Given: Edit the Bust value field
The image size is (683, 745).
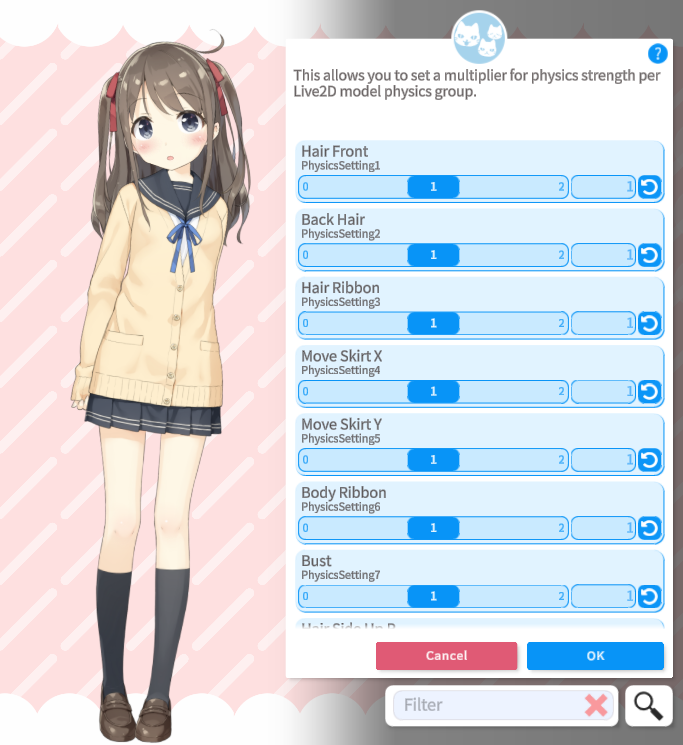Looking at the screenshot, I should tap(603, 596).
